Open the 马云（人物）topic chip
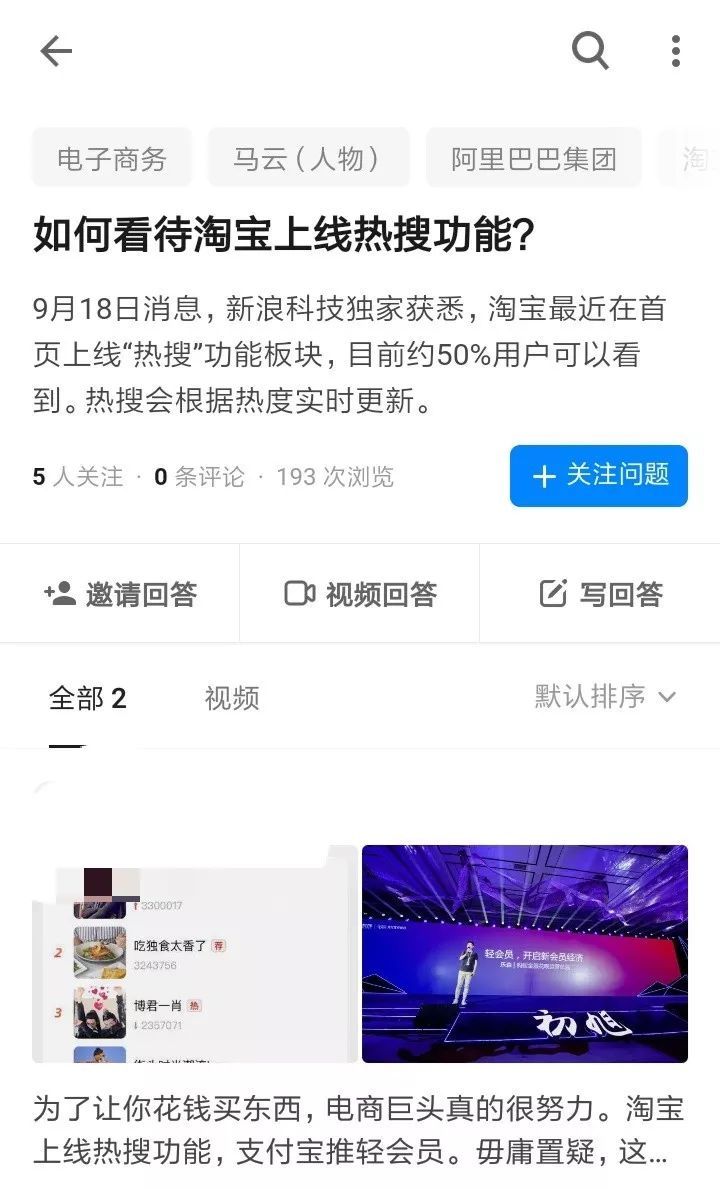720x1189 pixels. [308, 158]
